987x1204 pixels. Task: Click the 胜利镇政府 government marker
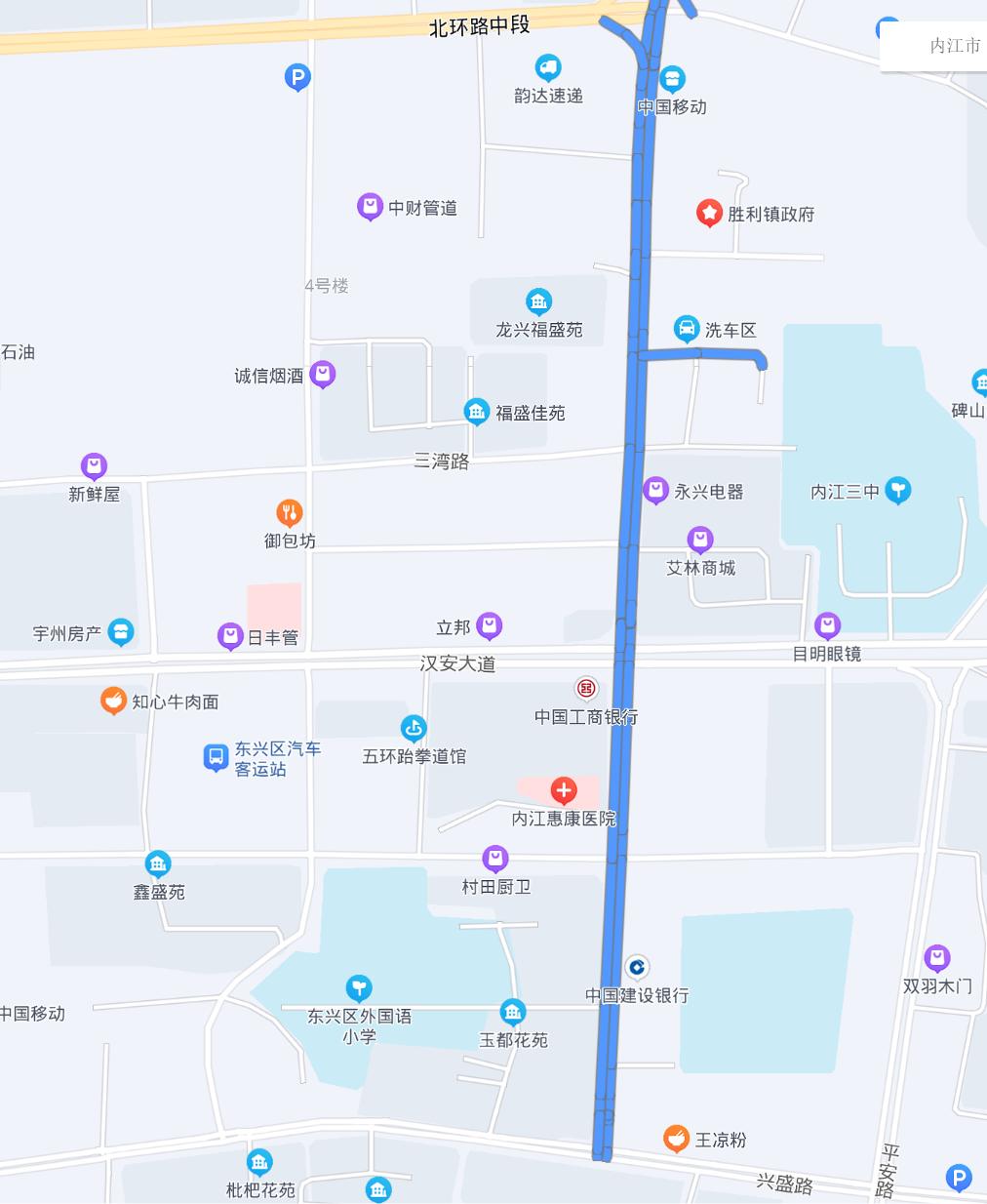(709, 212)
